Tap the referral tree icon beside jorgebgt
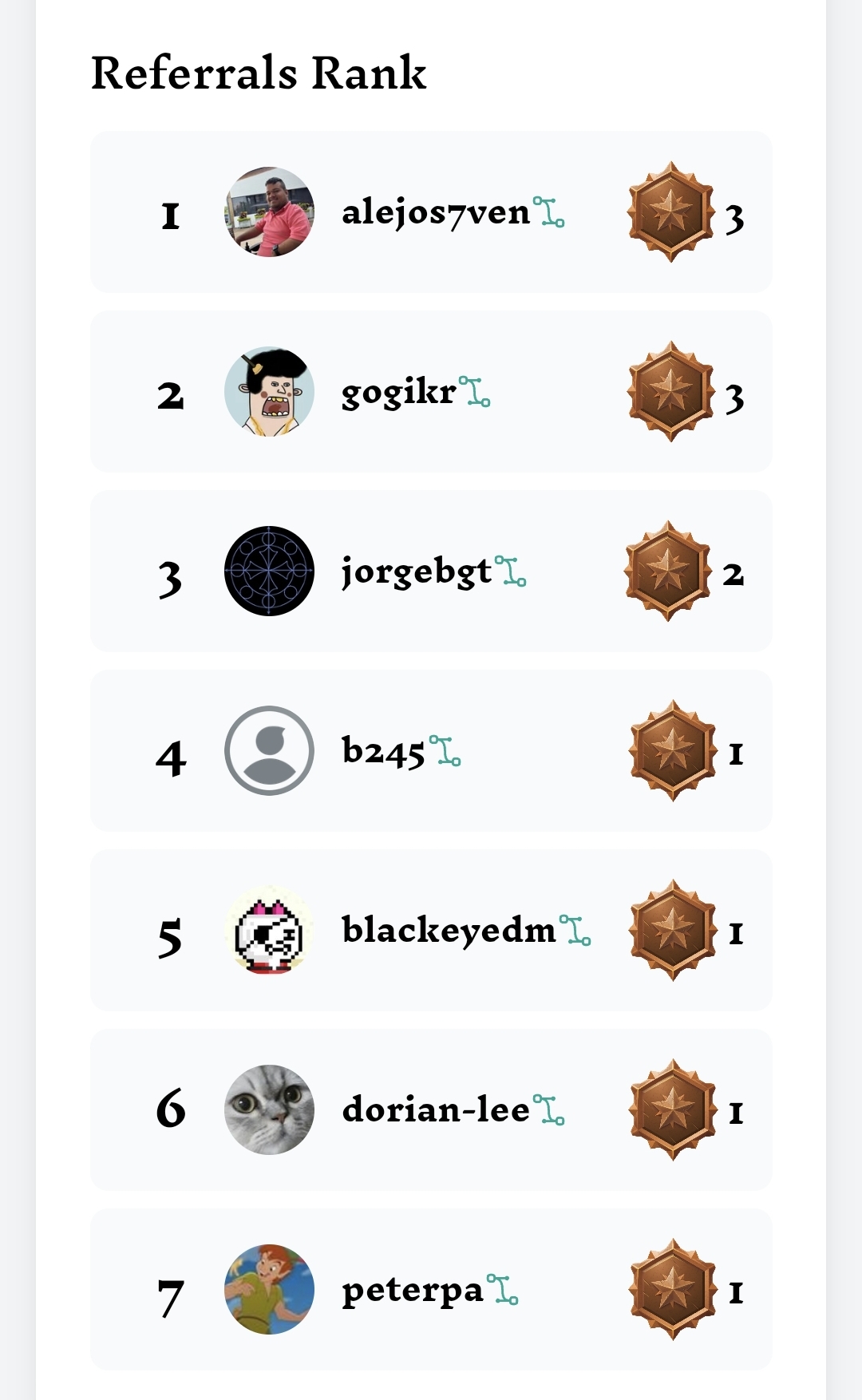This screenshot has width=862, height=1400. [x=511, y=571]
